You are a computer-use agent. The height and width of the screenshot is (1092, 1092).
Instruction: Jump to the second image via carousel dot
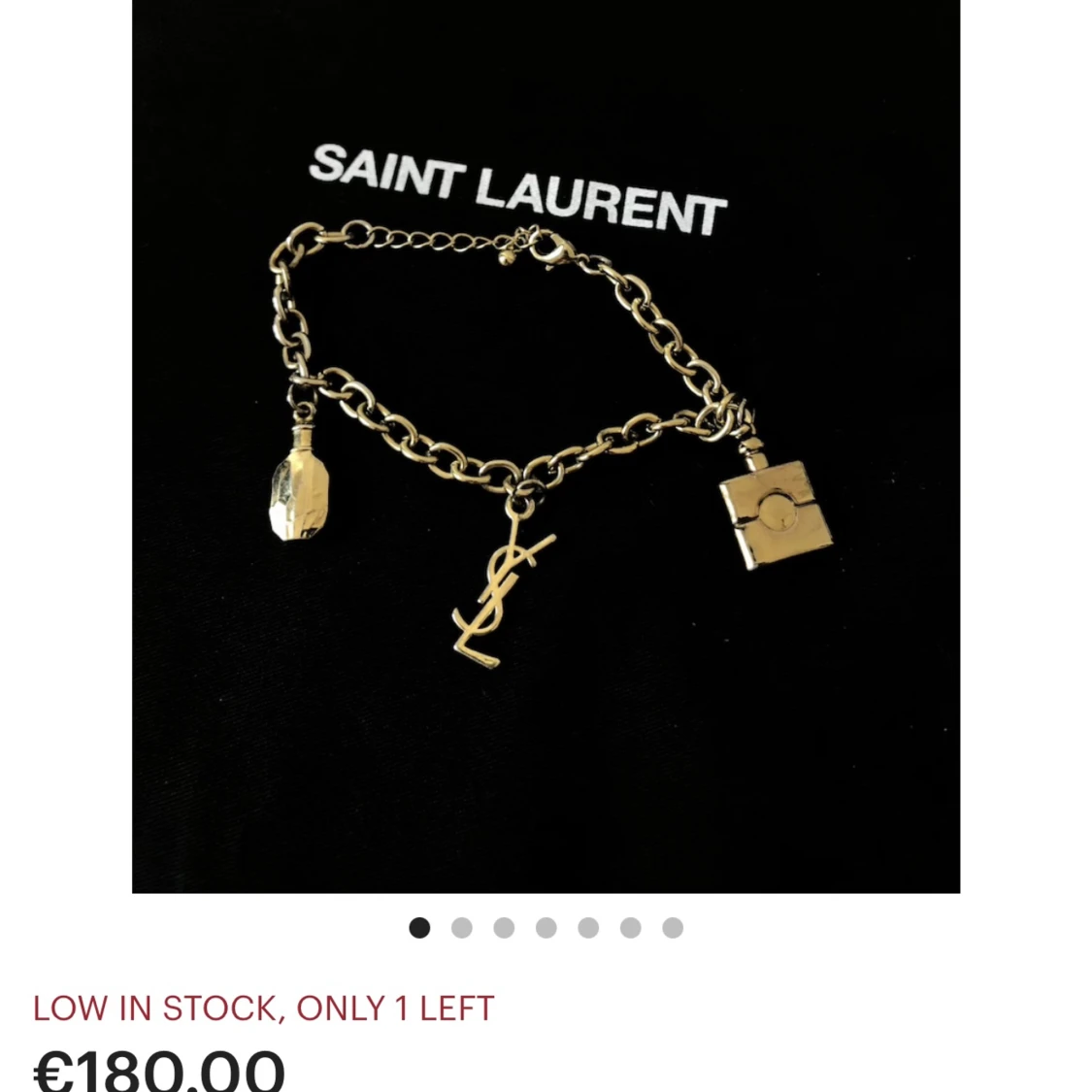[x=462, y=928]
